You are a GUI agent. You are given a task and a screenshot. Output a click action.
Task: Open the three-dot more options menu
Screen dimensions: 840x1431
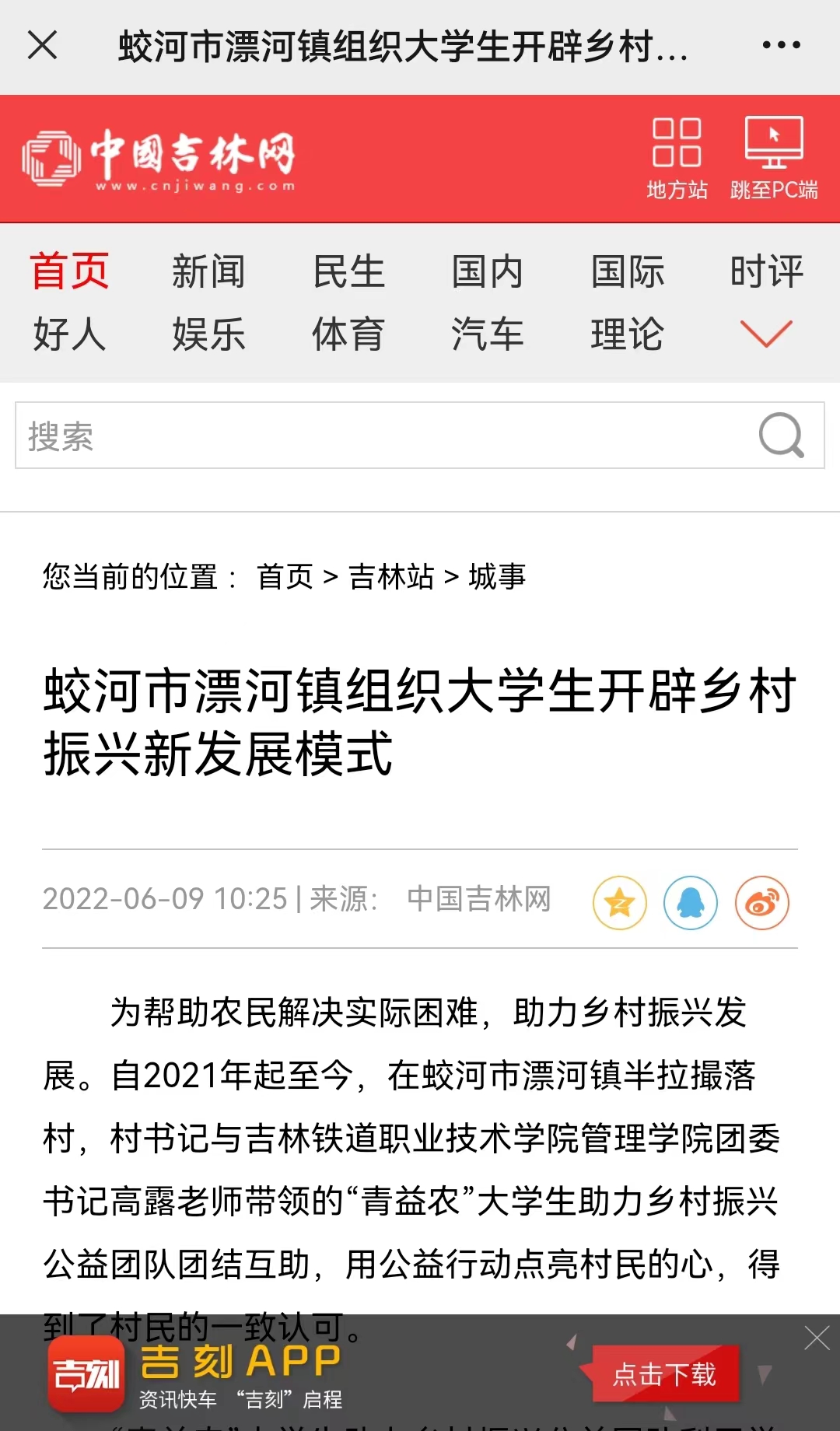(781, 45)
